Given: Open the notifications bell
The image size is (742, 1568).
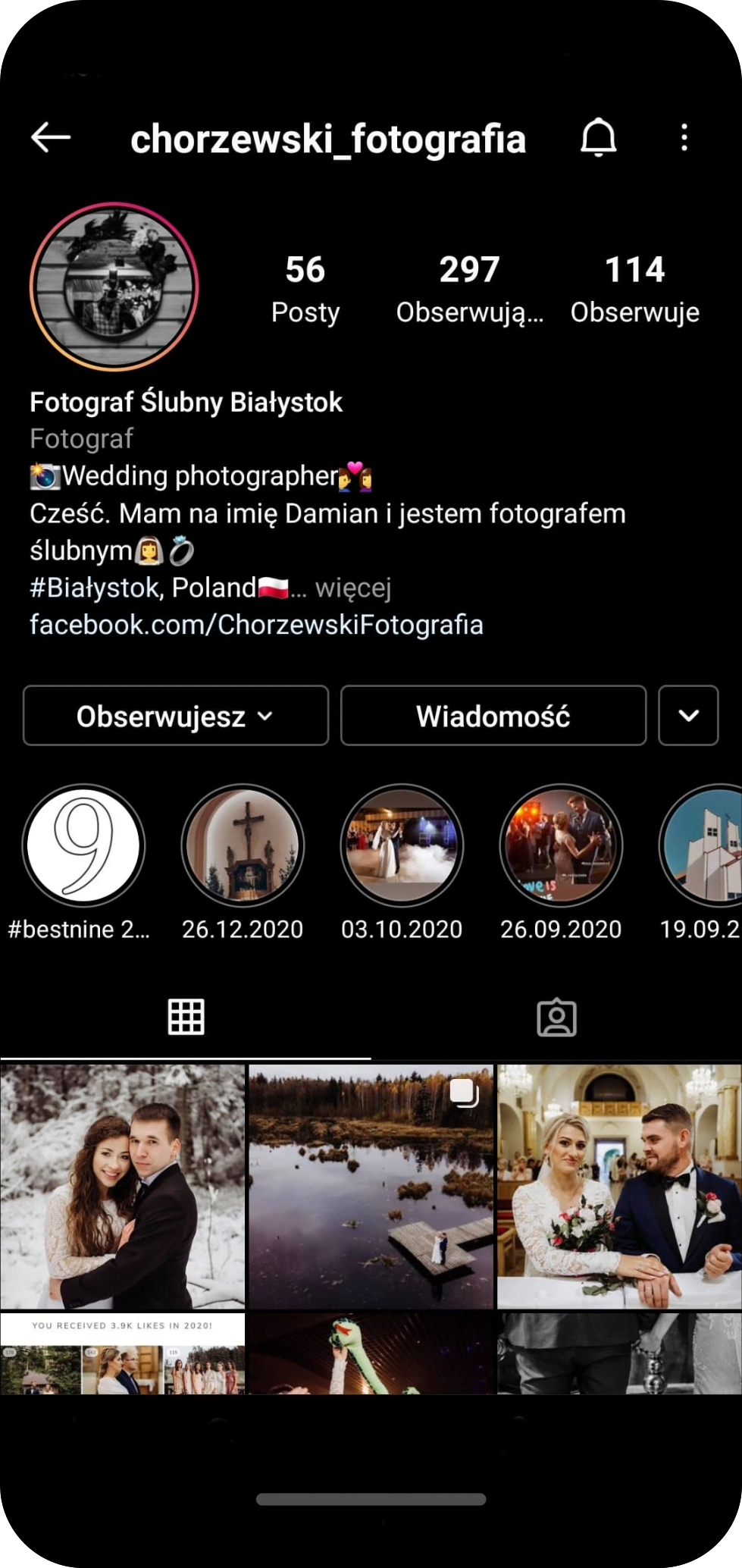Looking at the screenshot, I should point(598,138).
